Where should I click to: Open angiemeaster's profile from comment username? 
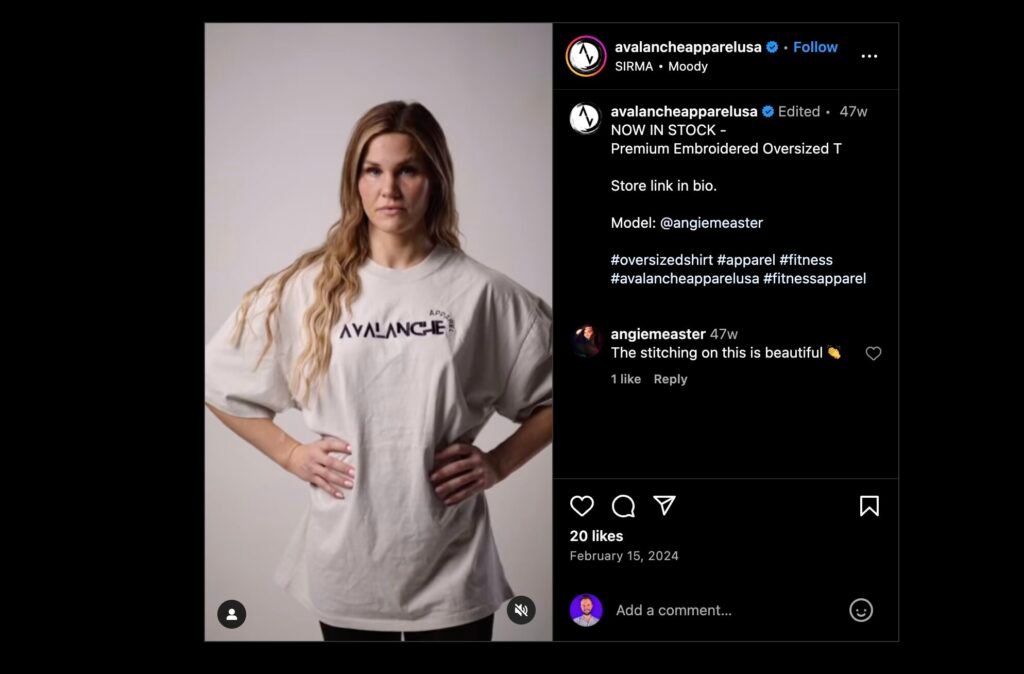658,334
